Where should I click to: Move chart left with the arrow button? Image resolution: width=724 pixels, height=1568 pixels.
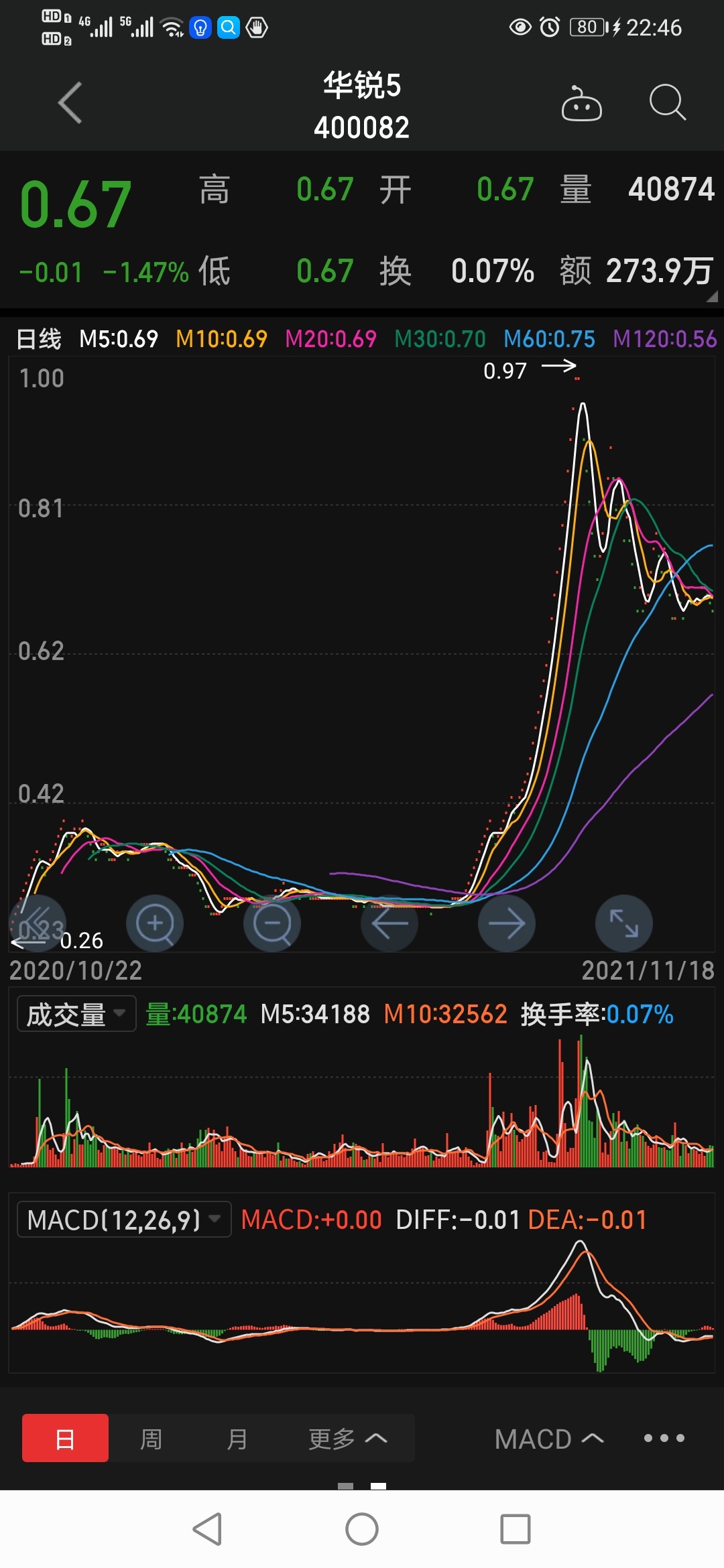[389, 923]
